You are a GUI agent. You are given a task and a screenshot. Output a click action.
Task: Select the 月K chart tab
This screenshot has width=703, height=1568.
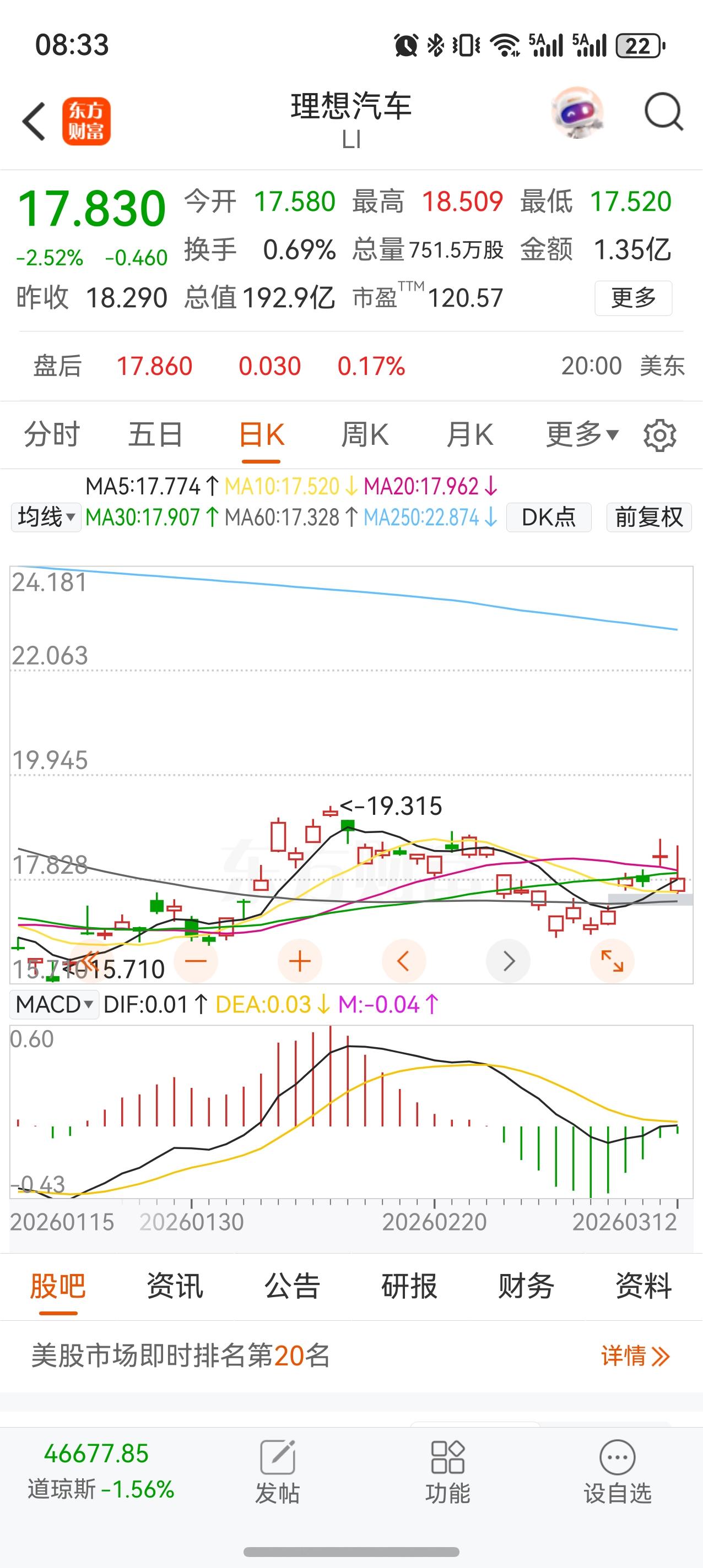(469, 435)
